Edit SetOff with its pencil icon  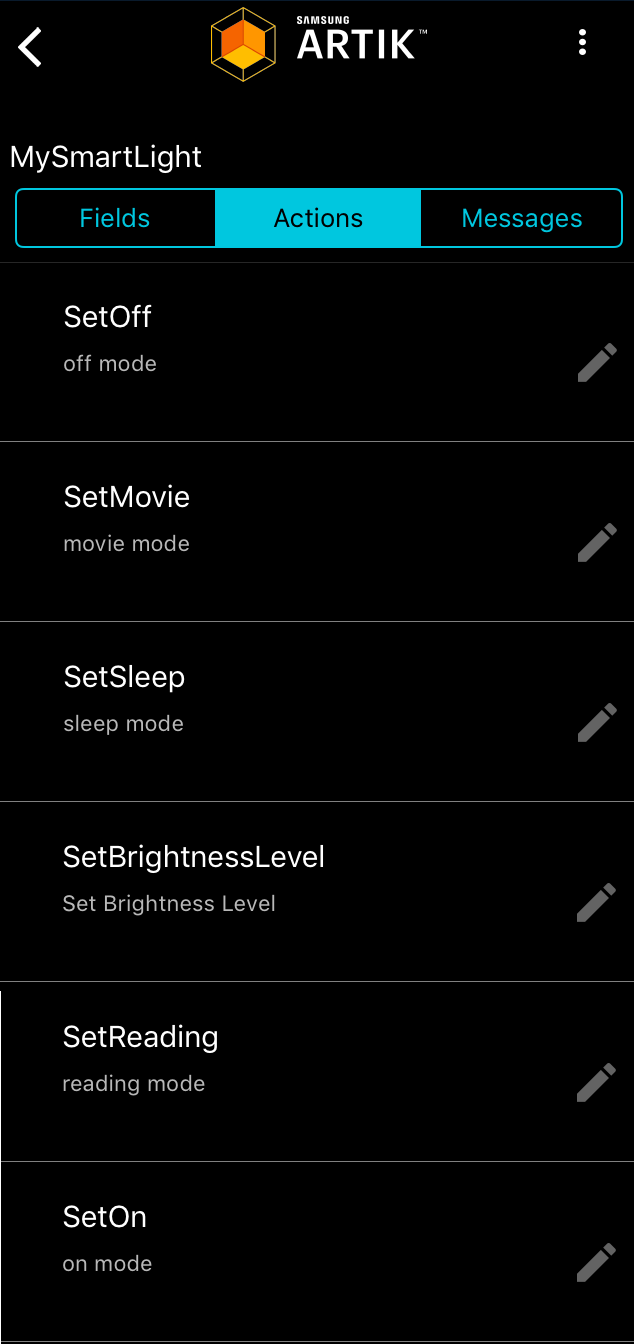(x=597, y=362)
